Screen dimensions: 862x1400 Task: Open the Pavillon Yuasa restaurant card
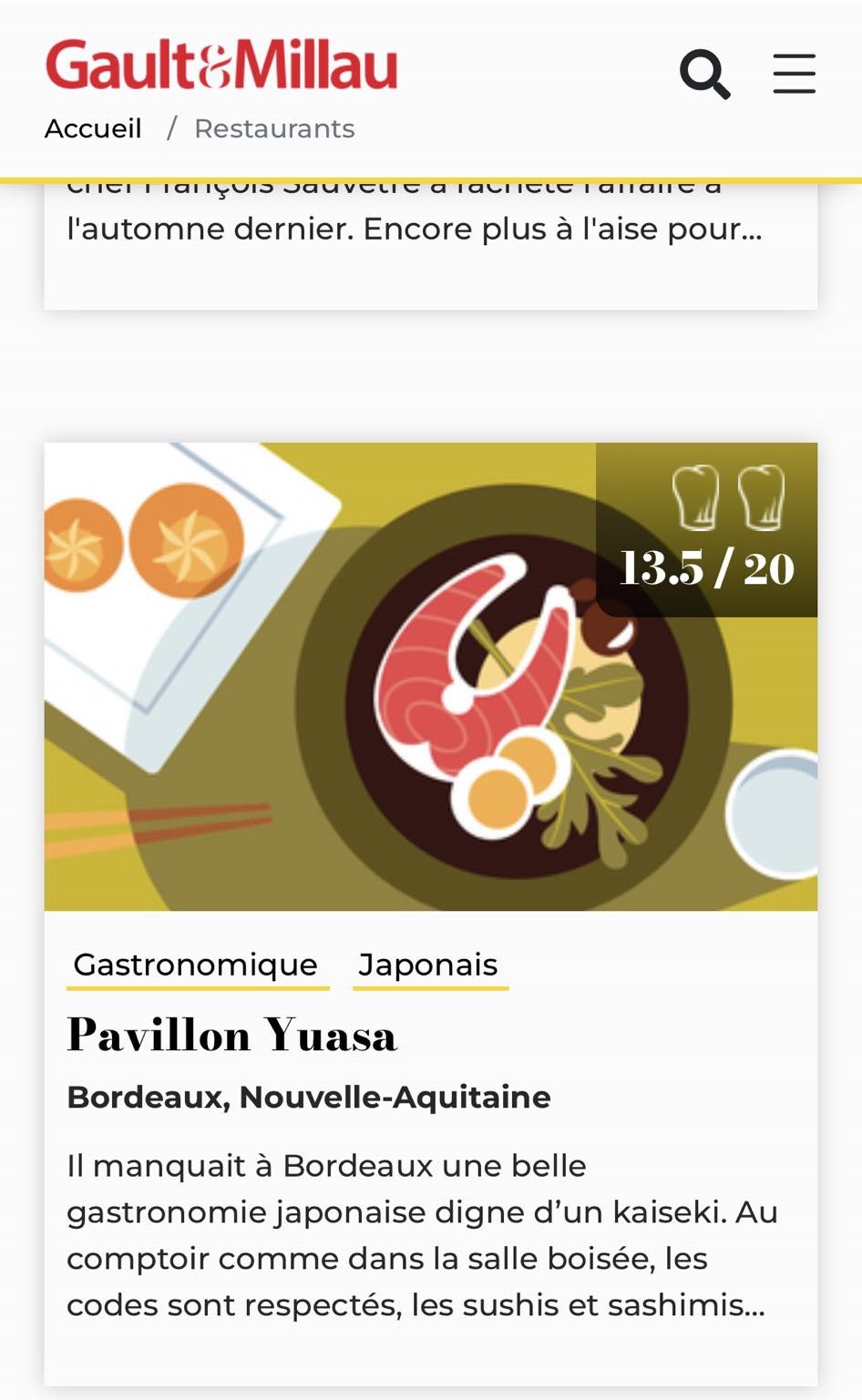pyautogui.click(x=231, y=1036)
